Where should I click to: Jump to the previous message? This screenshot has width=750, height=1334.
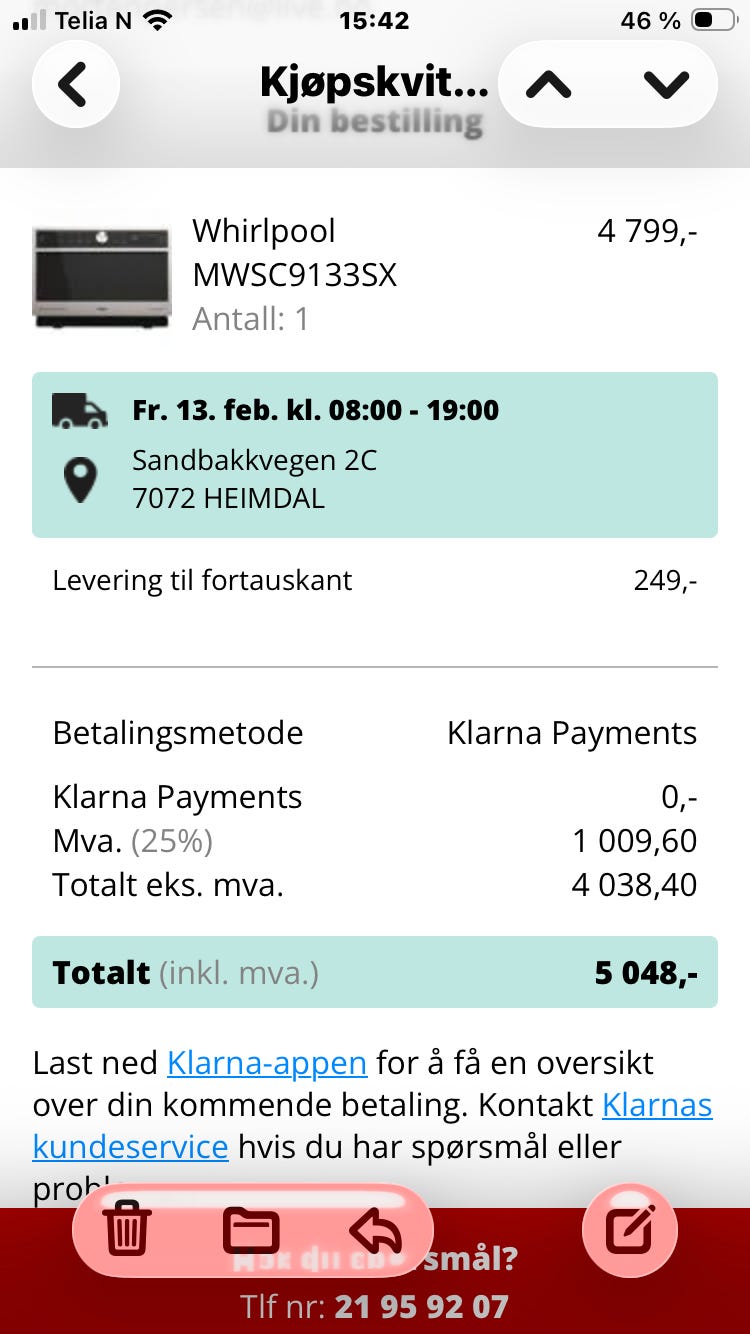click(549, 85)
